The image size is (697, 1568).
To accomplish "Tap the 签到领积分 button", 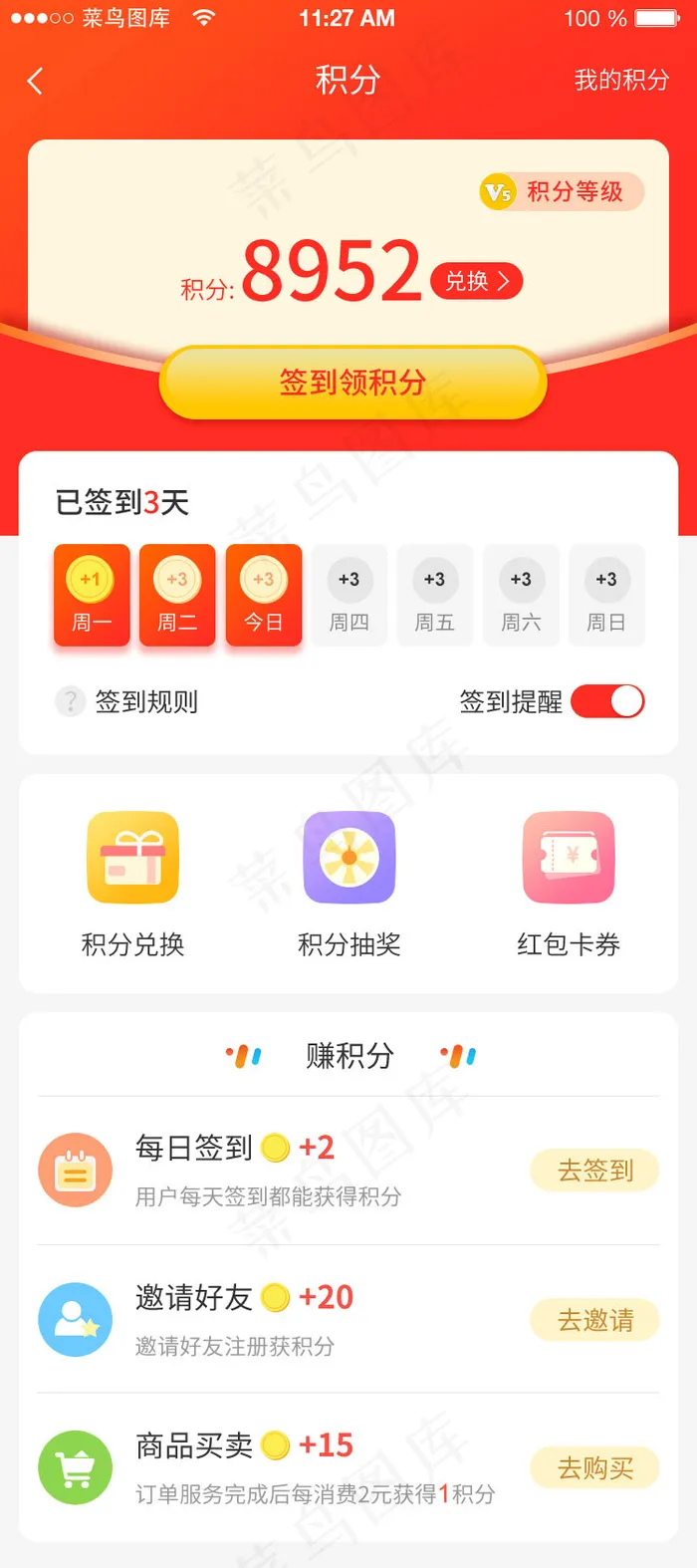I will pyautogui.click(x=352, y=383).
